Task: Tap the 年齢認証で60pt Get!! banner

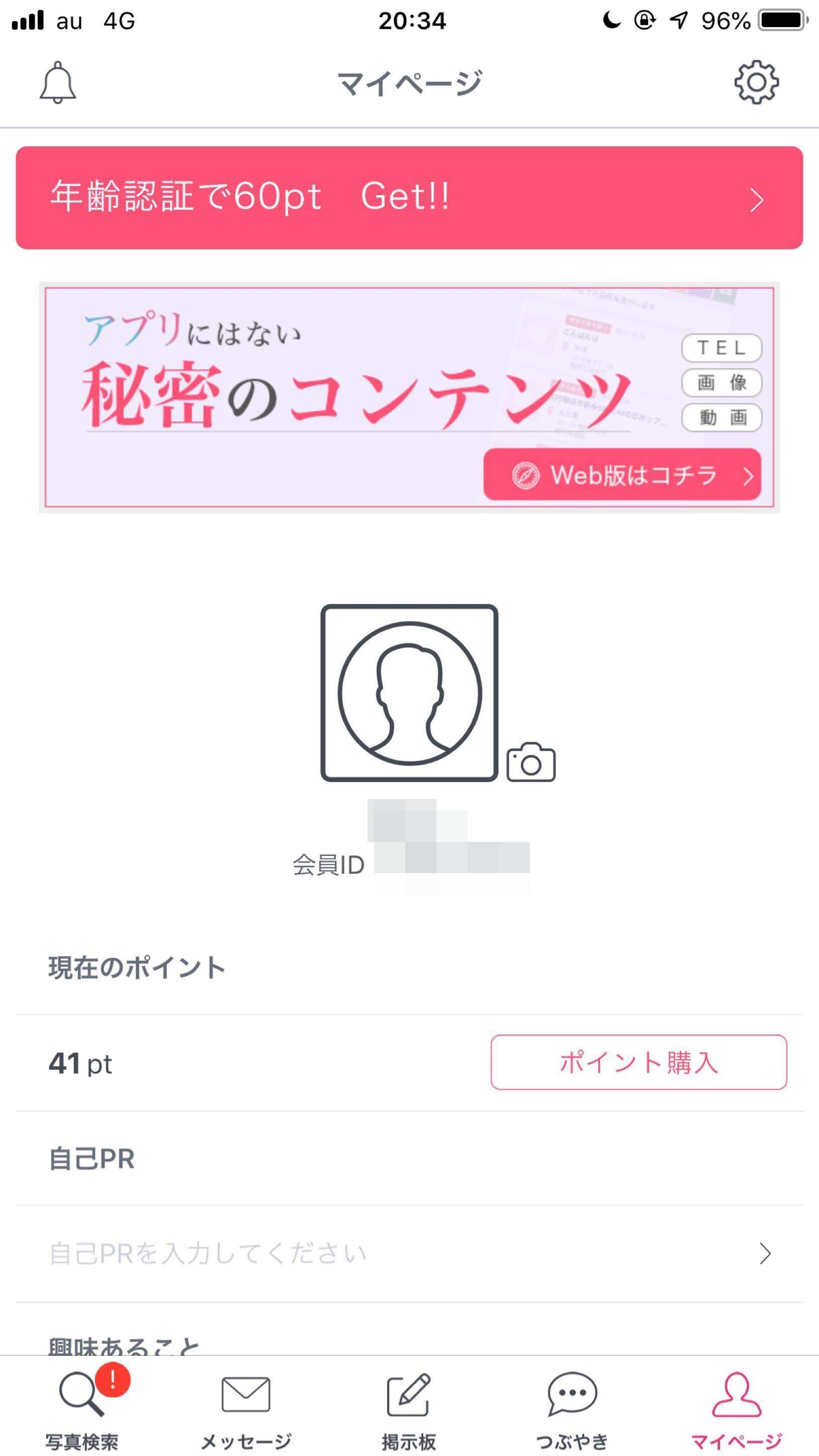Action: 409,198
